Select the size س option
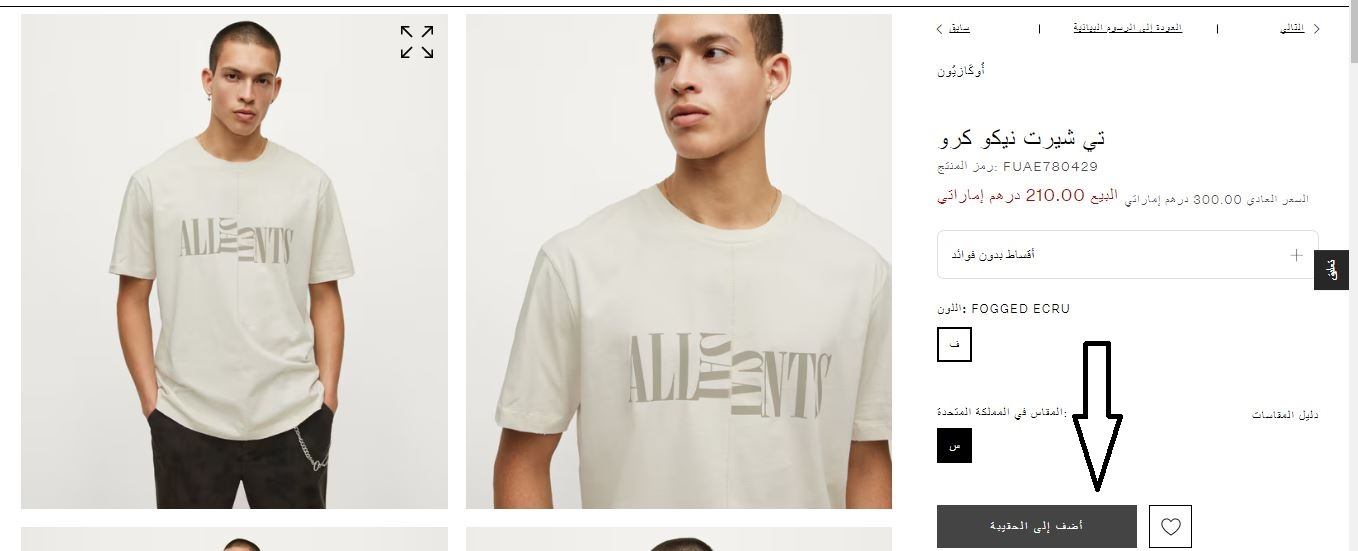1358x551 pixels. 954,446
